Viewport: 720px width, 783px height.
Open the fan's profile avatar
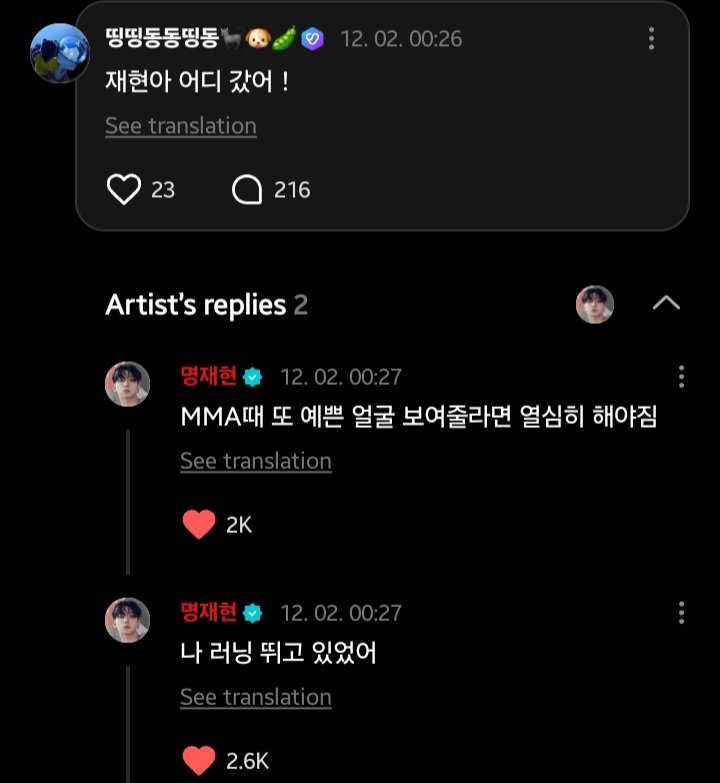pos(60,53)
